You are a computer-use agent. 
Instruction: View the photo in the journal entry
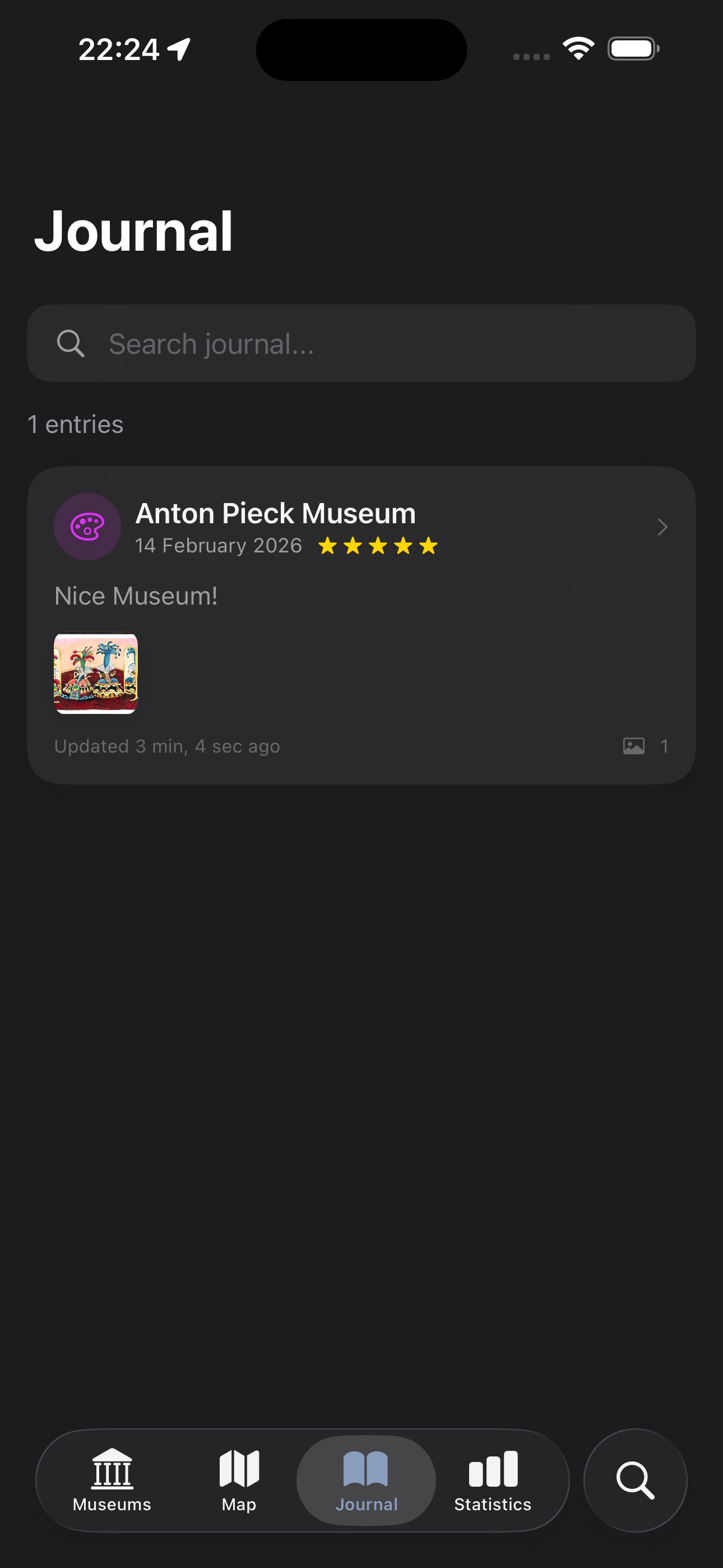95,673
